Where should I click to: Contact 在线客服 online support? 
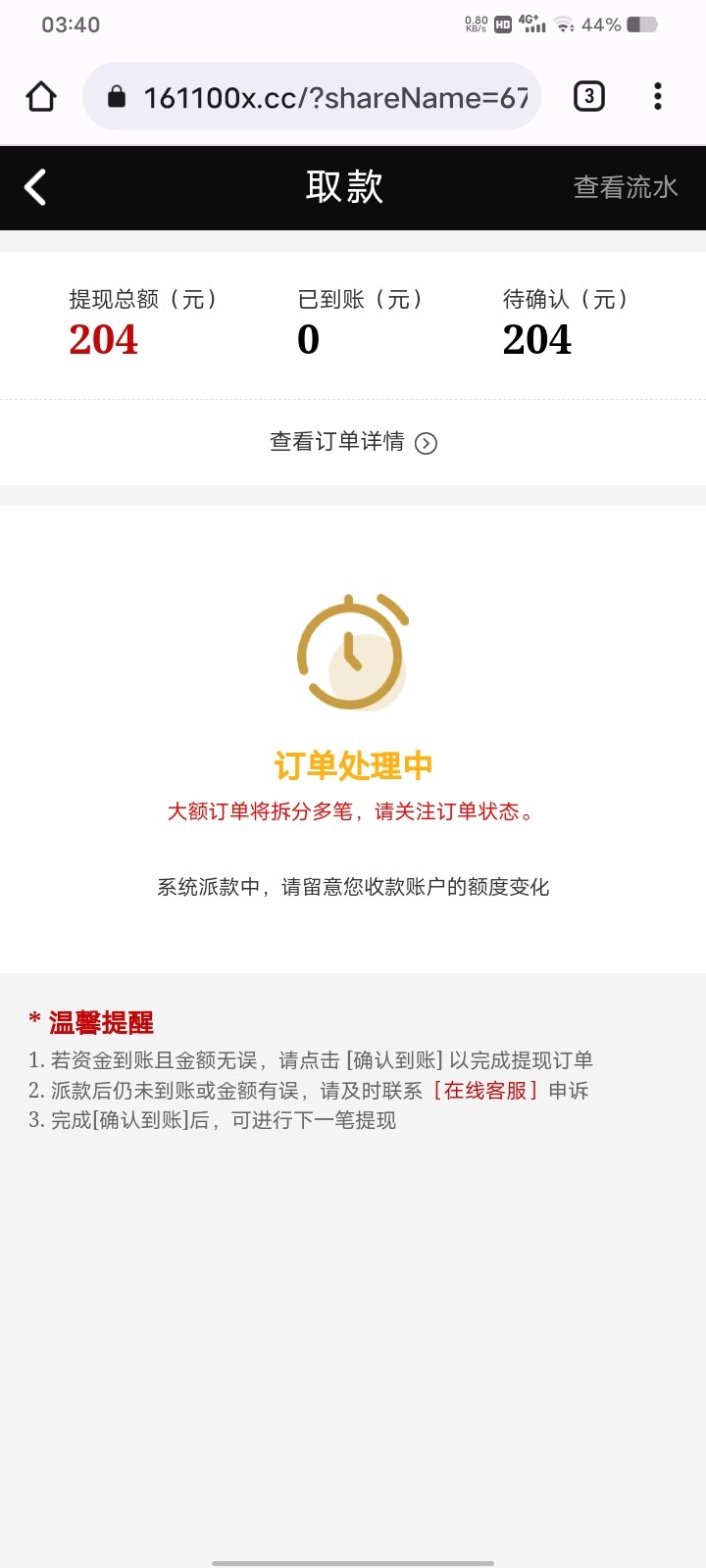(485, 1091)
